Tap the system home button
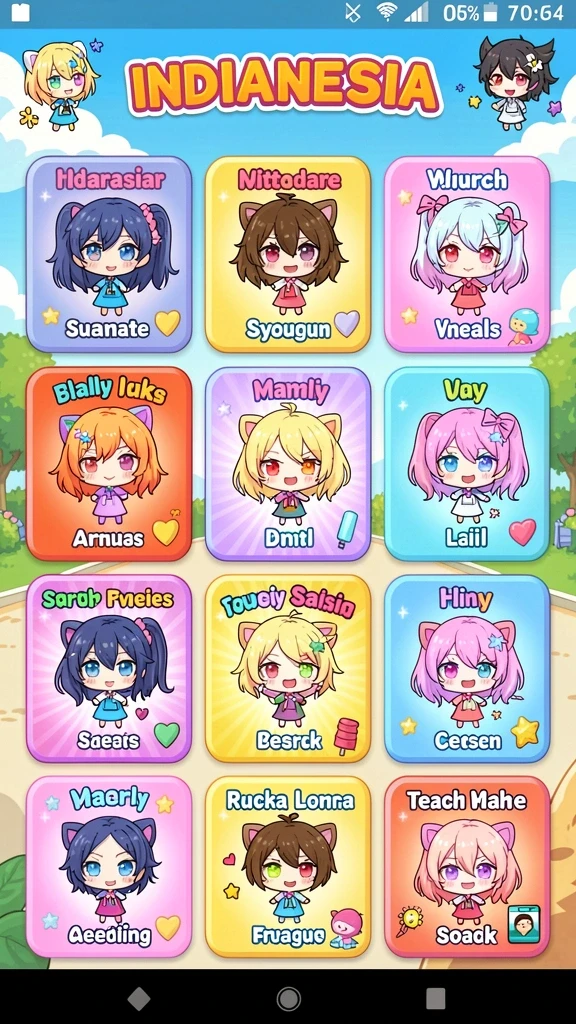 [x=288, y=998]
